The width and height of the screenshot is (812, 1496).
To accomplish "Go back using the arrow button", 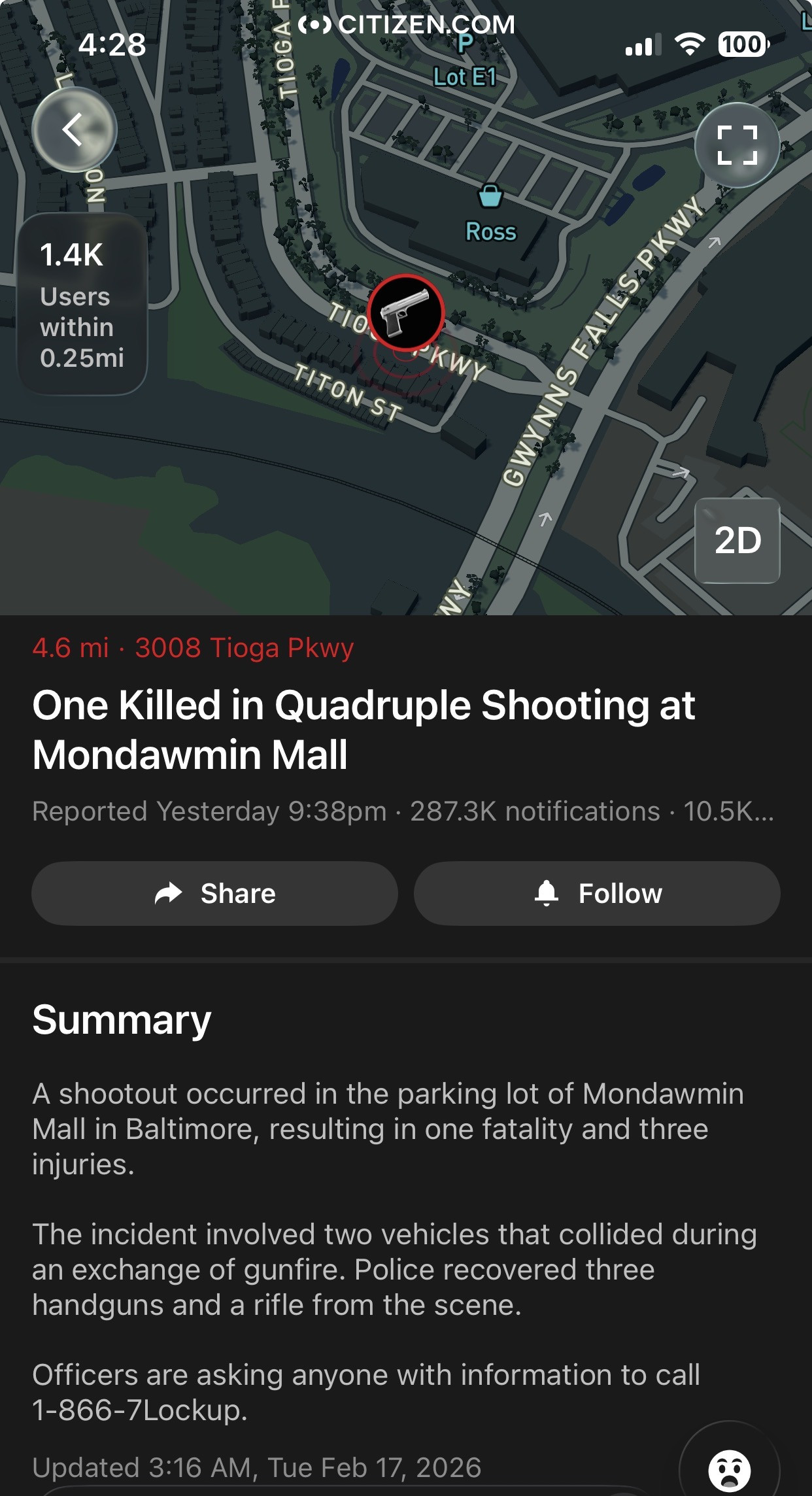I will click(75, 129).
